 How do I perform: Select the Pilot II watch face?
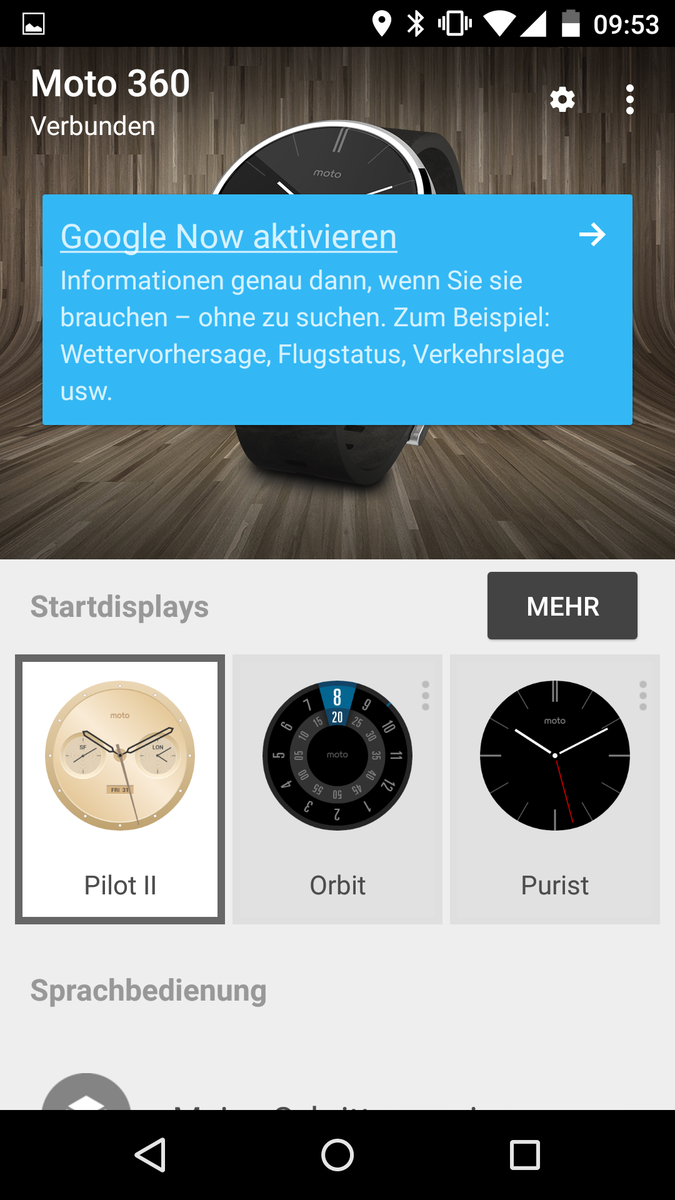[120, 788]
